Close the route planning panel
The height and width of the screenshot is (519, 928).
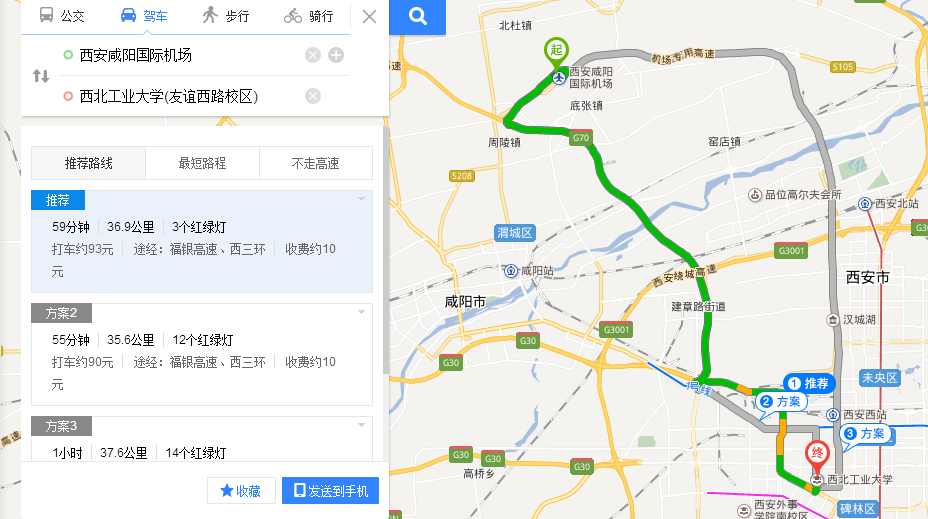[x=369, y=16]
